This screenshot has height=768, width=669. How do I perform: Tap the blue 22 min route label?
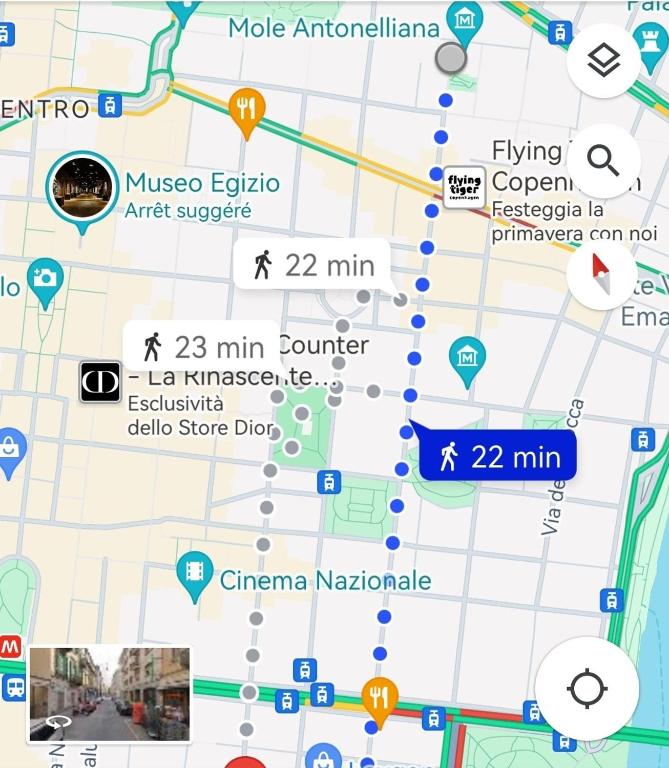point(499,457)
